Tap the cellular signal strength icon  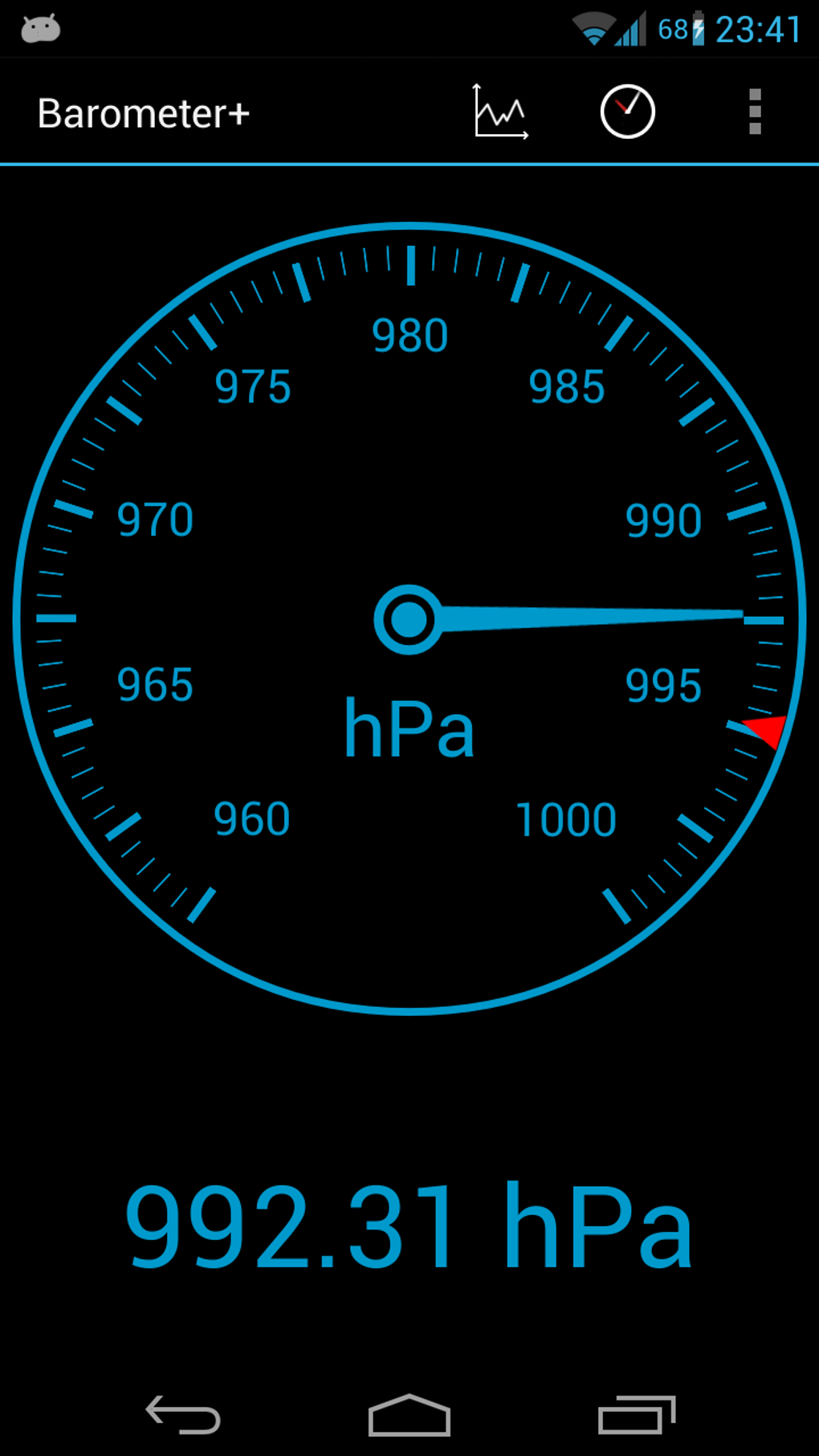(x=634, y=27)
